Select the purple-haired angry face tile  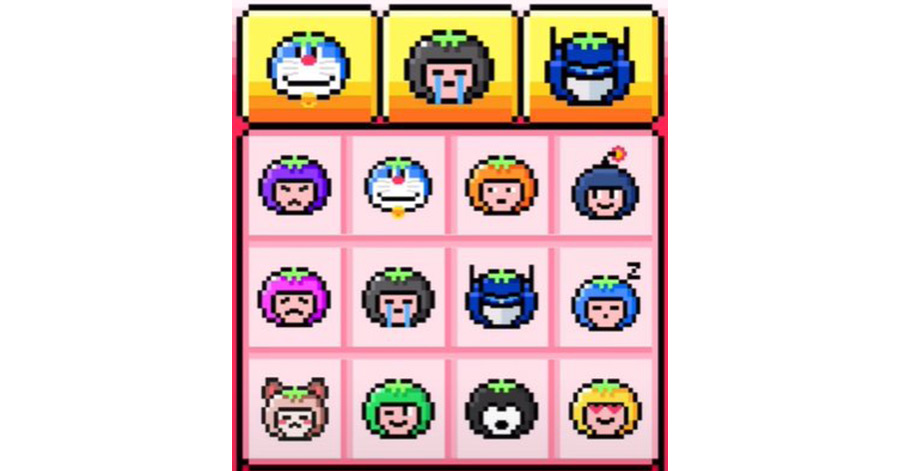(295, 187)
